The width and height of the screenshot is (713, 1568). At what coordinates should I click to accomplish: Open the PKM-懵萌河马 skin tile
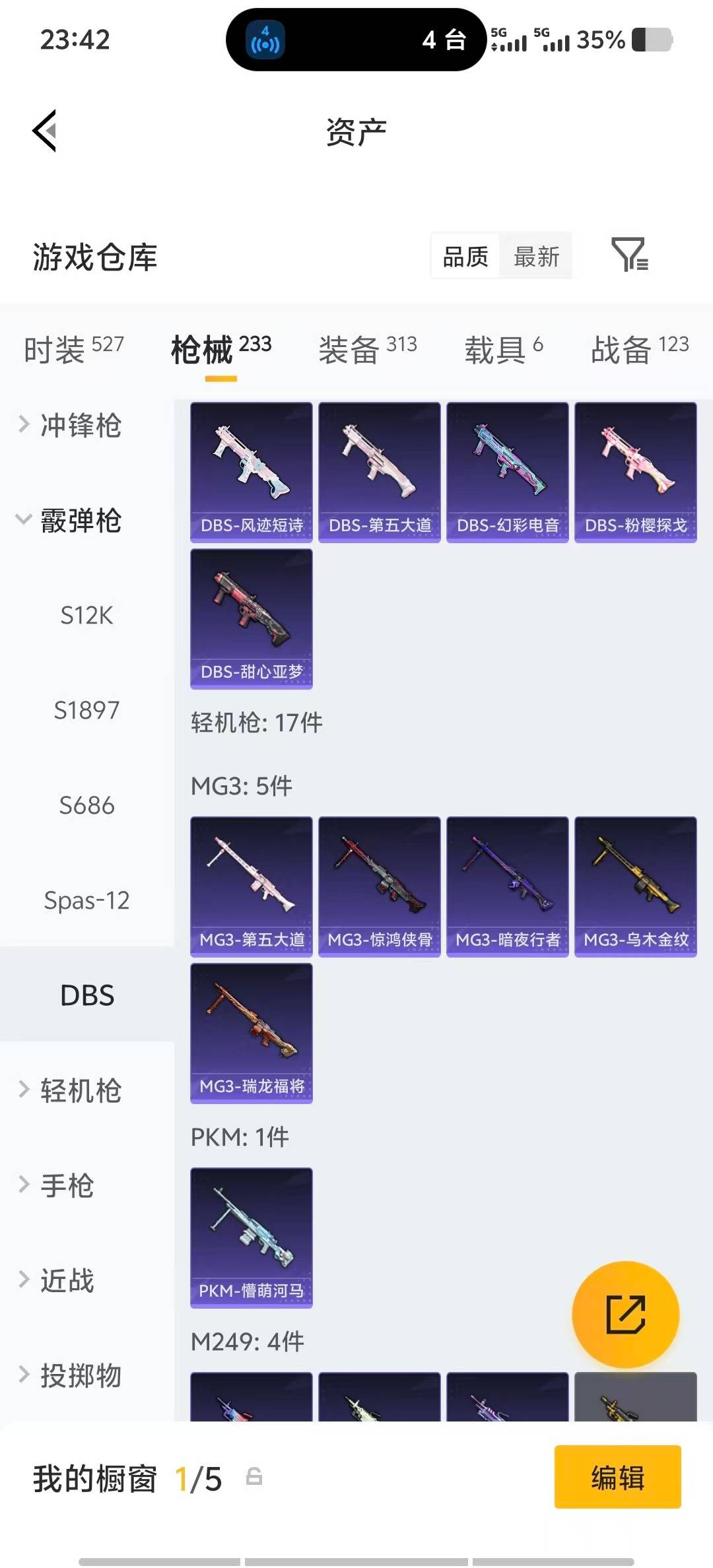click(252, 1237)
